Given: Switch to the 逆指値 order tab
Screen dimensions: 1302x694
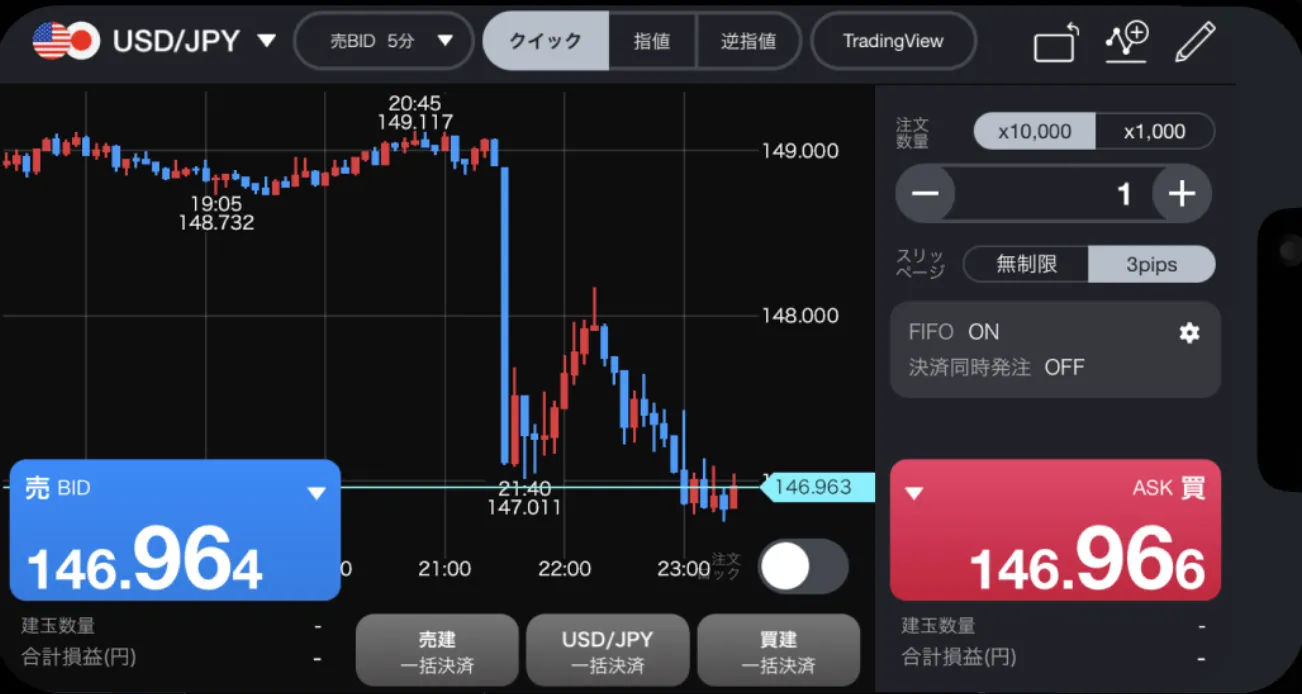Looking at the screenshot, I should (x=748, y=41).
